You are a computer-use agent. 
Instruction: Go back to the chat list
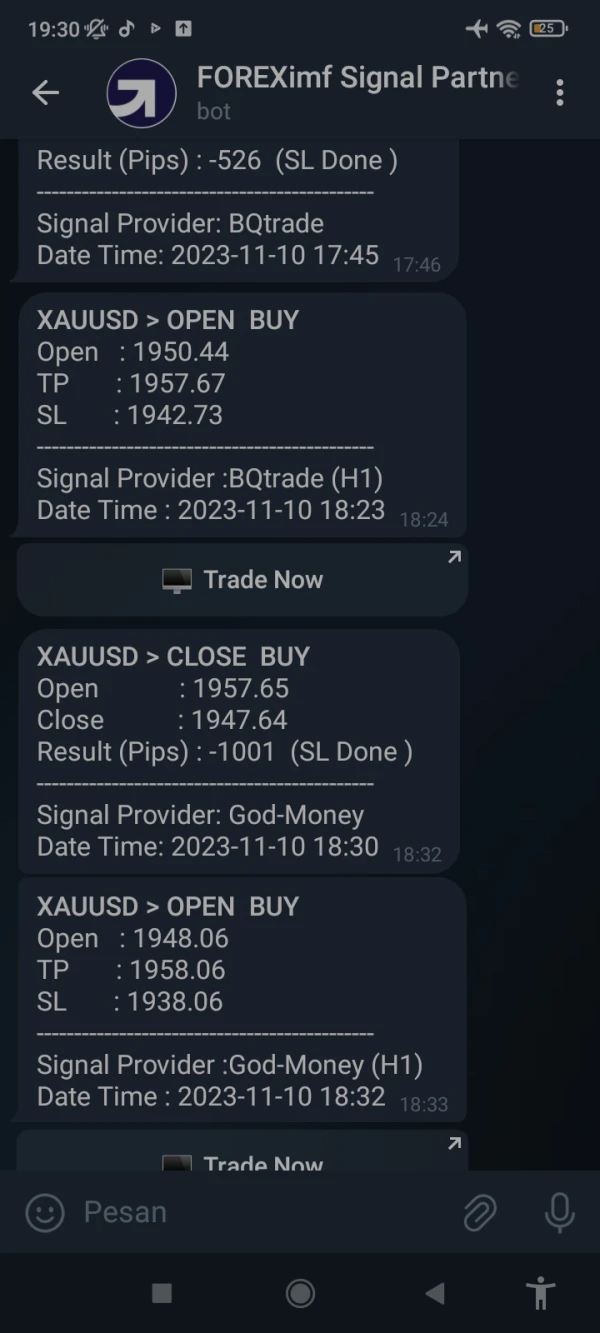pyautogui.click(x=46, y=93)
